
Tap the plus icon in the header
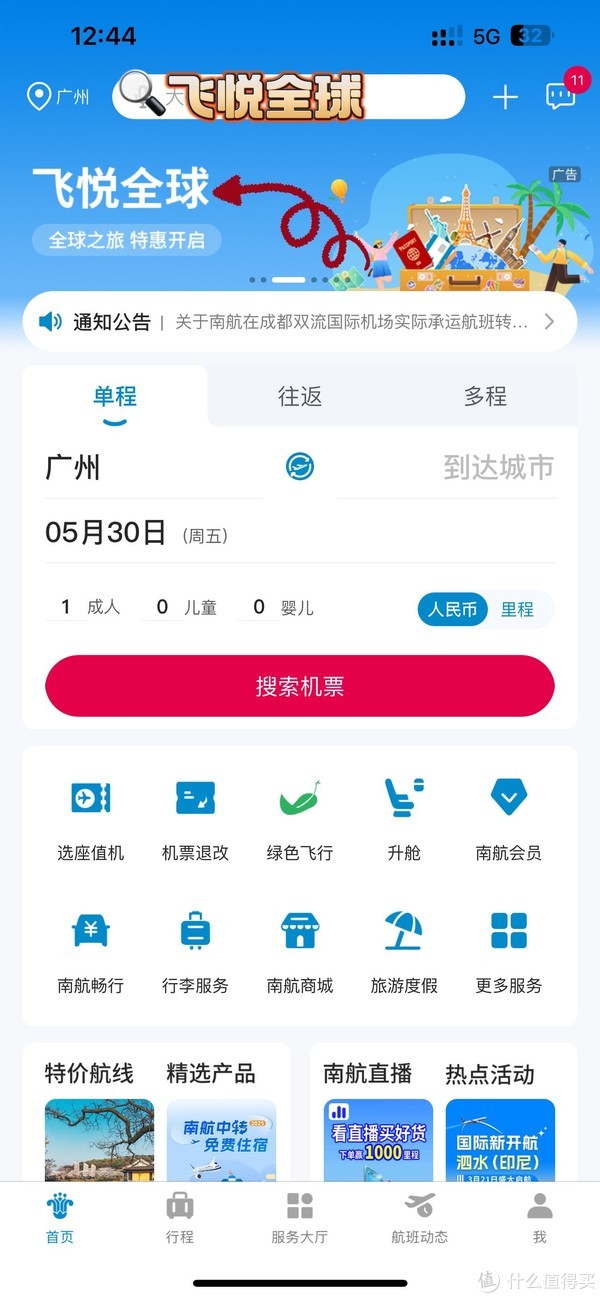click(506, 97)
